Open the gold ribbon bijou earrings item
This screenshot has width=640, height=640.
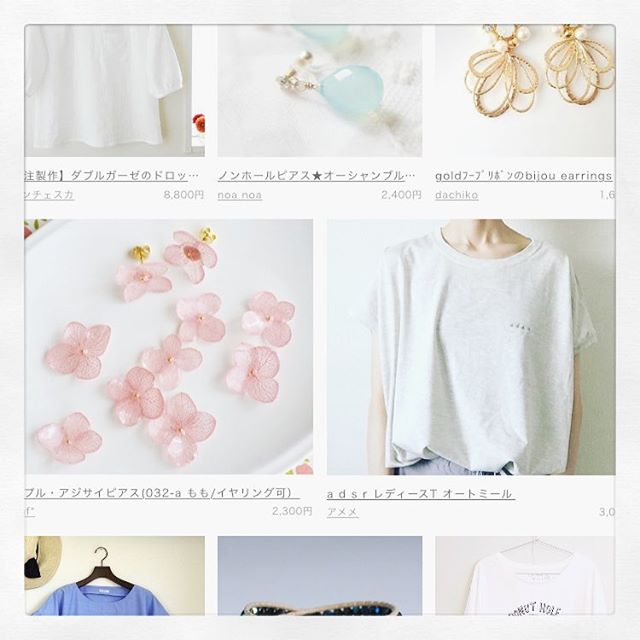click(524, 89)
